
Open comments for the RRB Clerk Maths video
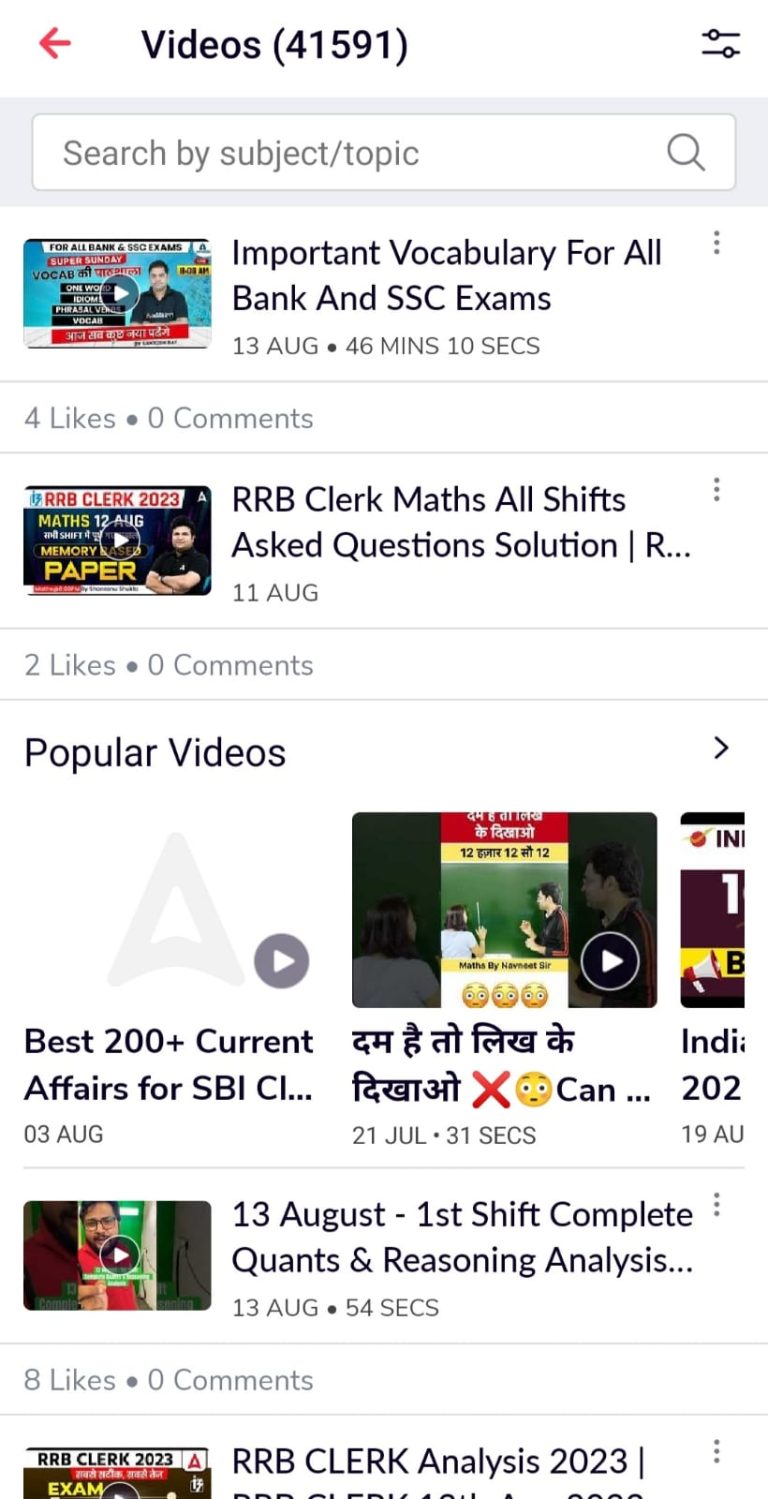[x=231, y=665]
